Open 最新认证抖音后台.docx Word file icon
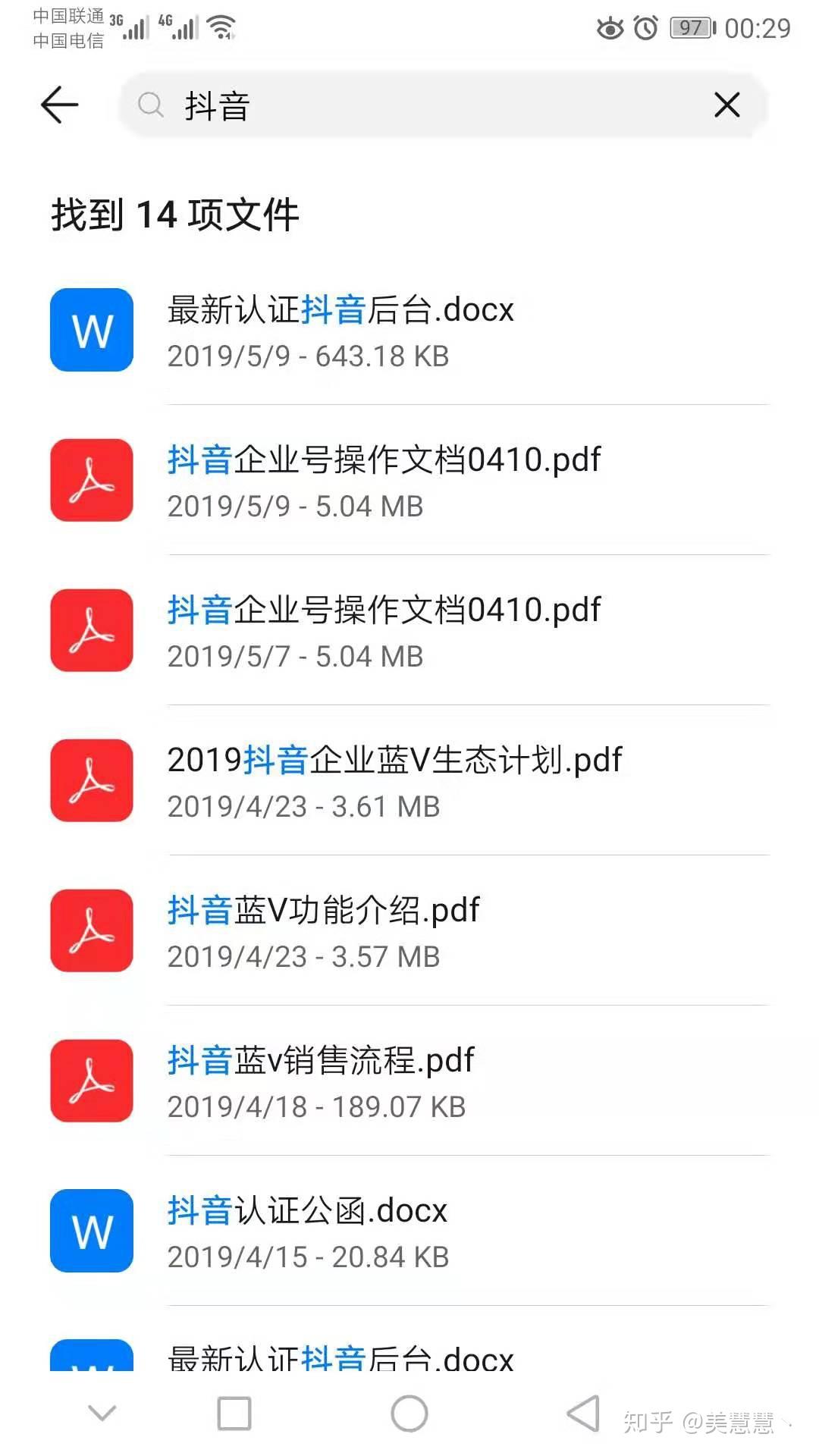The image size is (819, 1456). (x=90, y=330)
